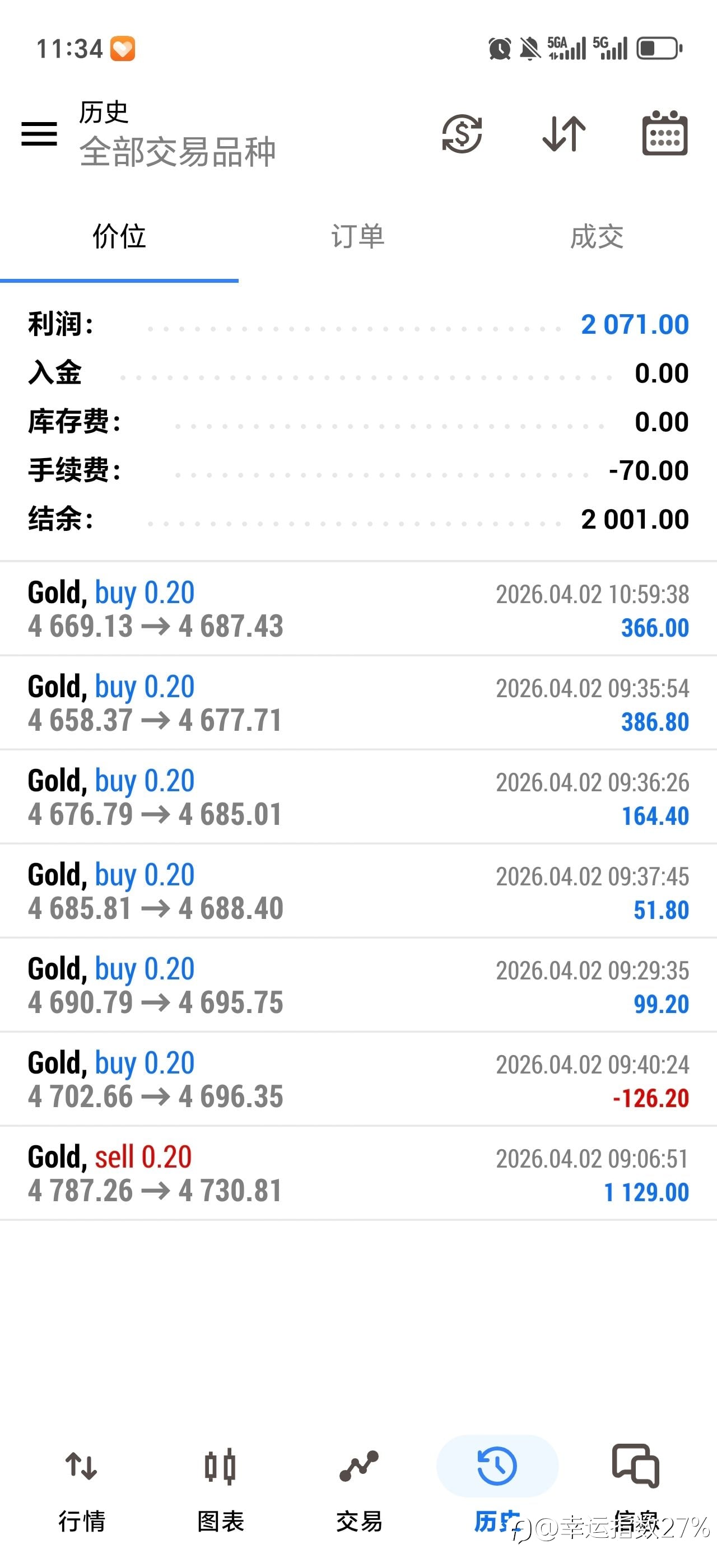Viewport: 717px width, 1568px height.
Task: Open the sort arrows icon
Action: [564, 133]
